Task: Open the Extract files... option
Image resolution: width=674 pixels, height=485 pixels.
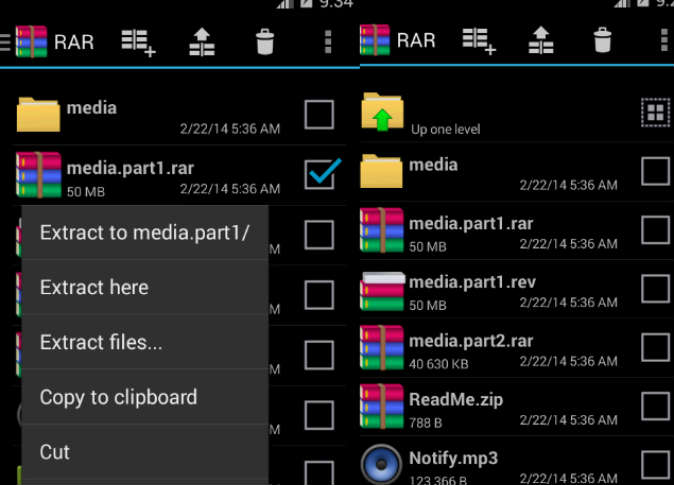Action: coord(144,343)
